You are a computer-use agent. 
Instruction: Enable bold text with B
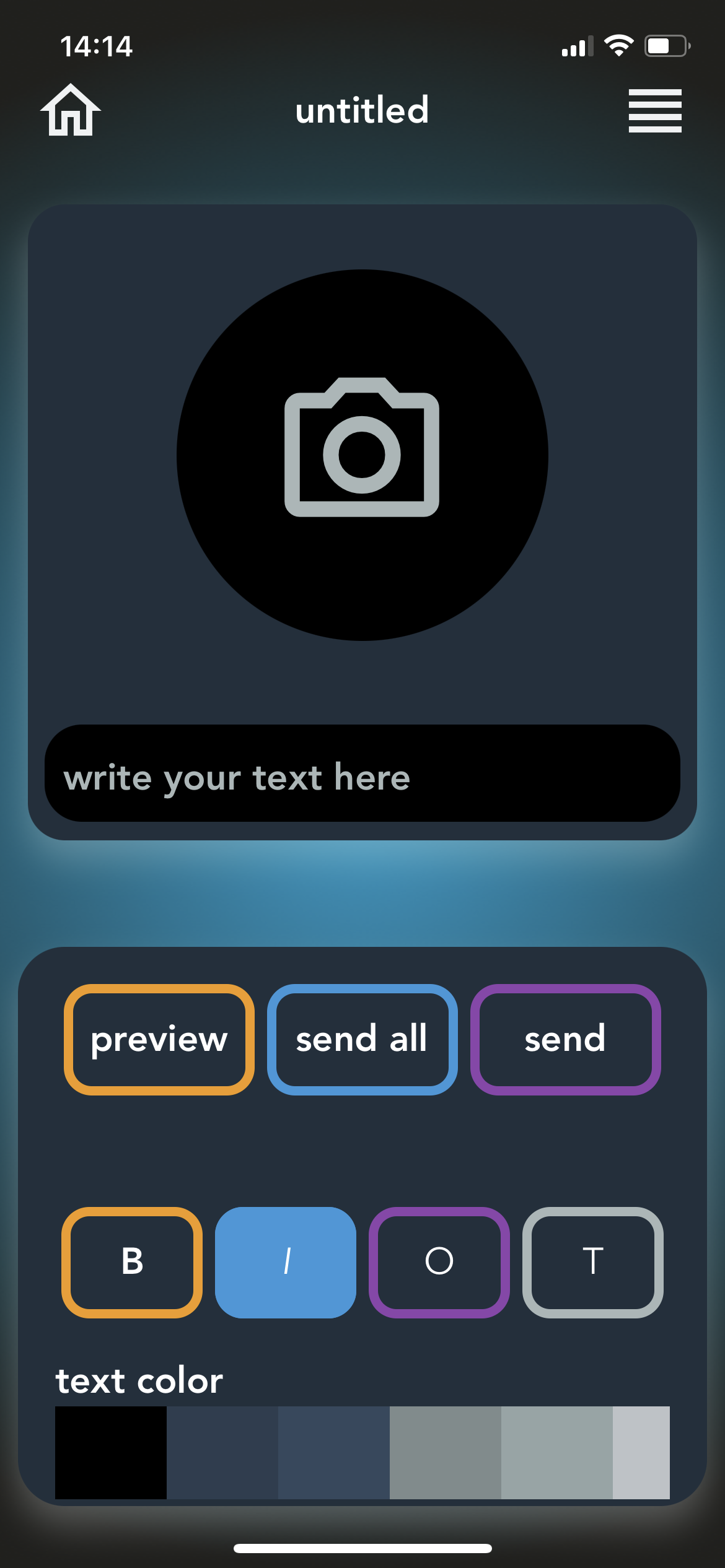[x=132, y=1262]
